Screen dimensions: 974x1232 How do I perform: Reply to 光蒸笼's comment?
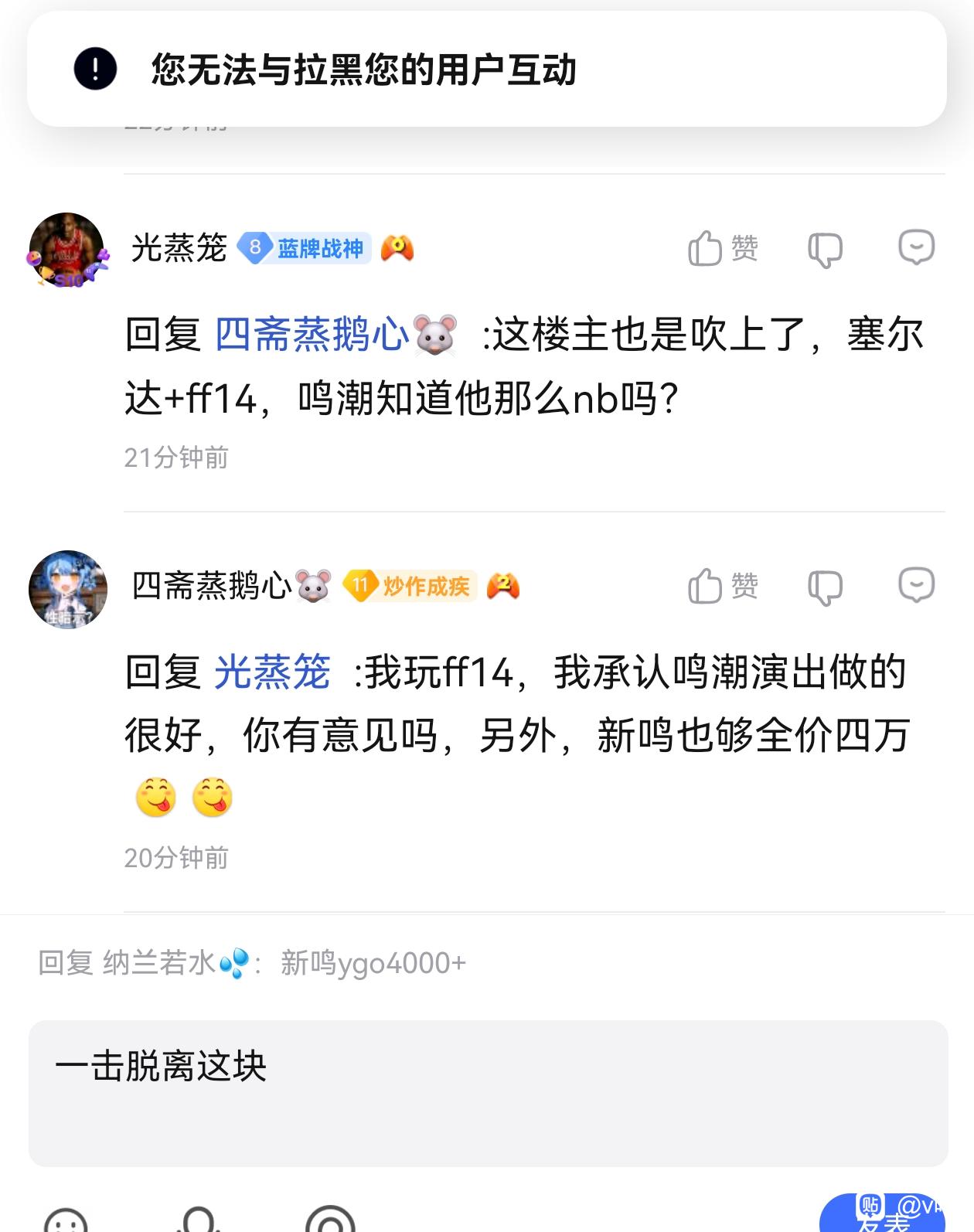[916, 248]
